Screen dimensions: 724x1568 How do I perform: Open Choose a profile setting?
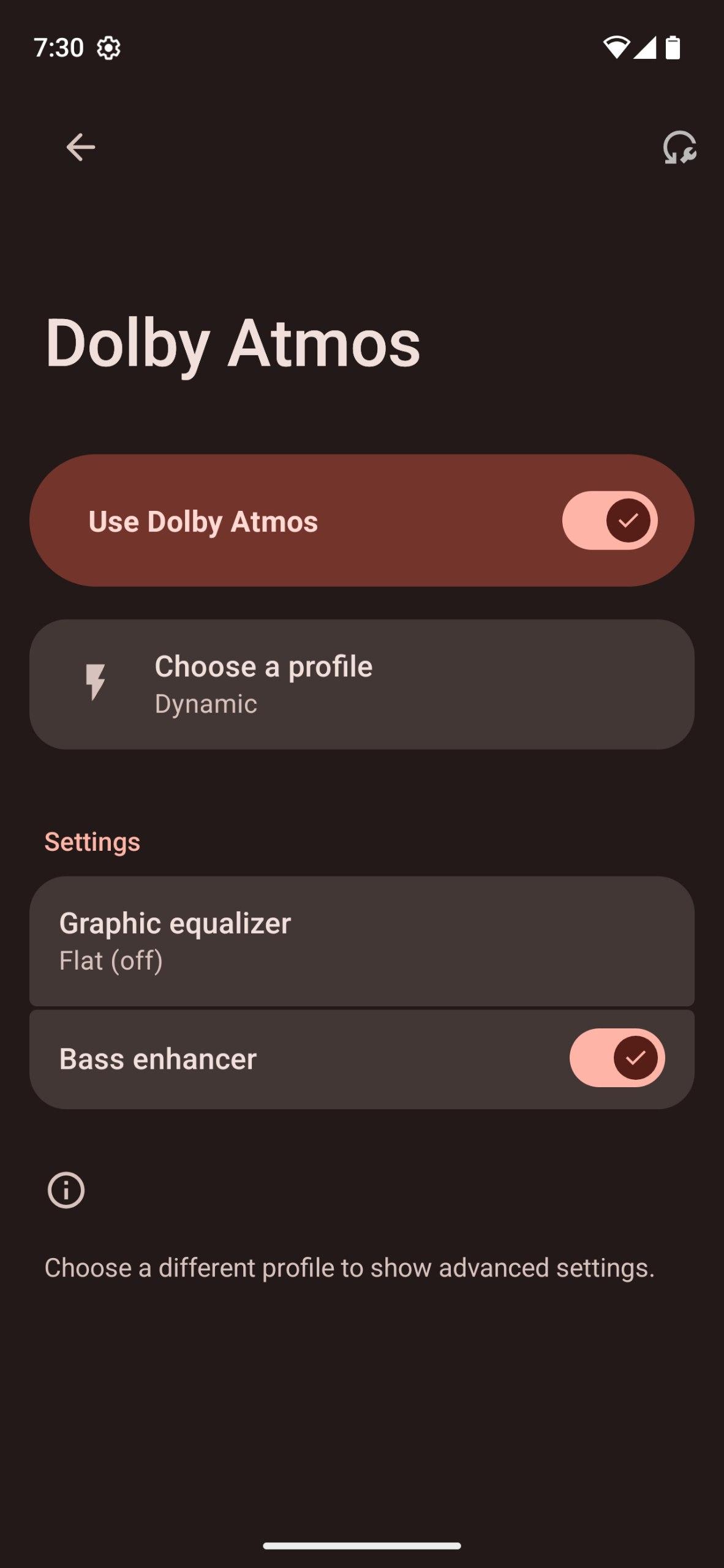(361, 684)
